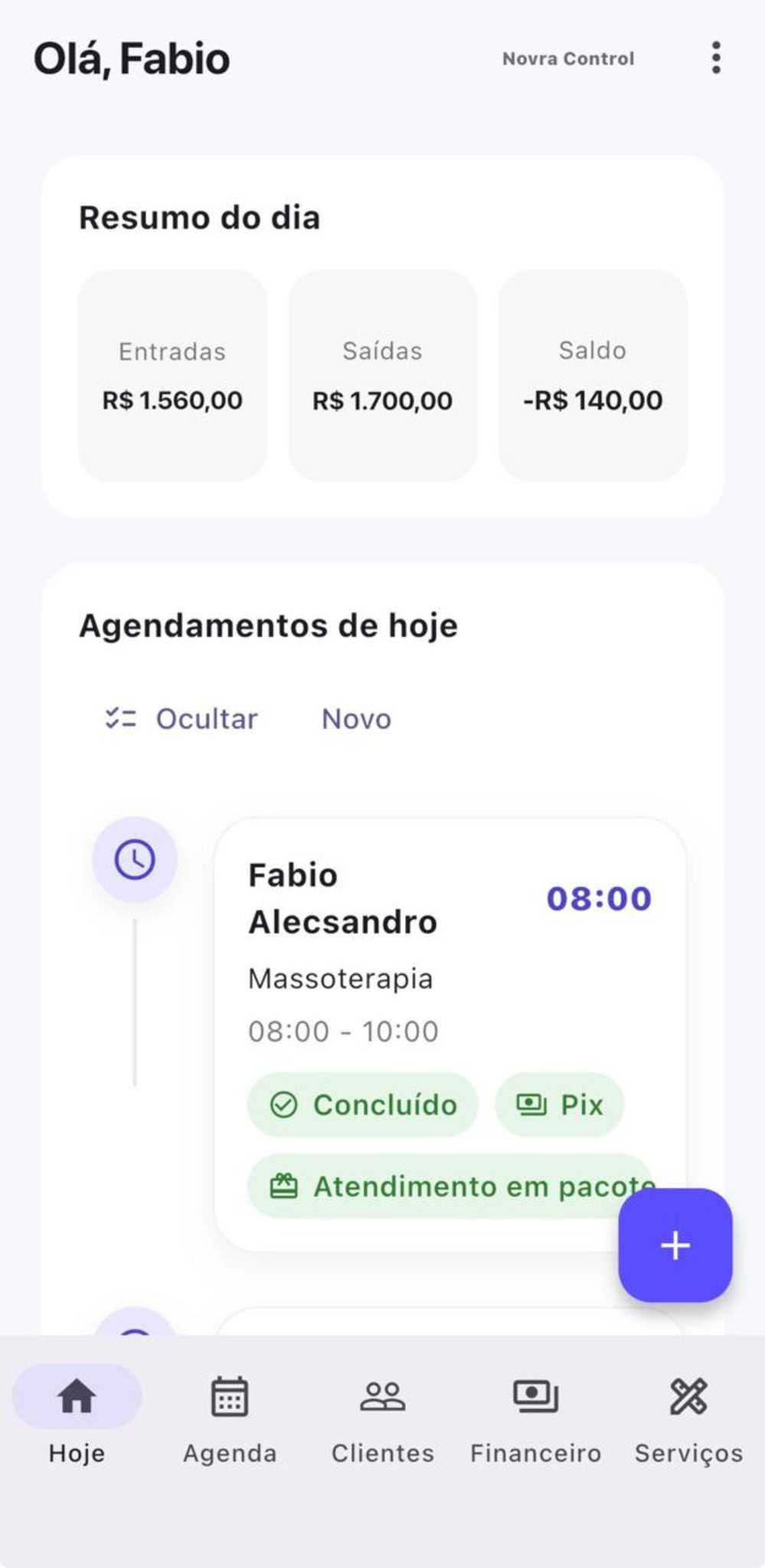Expand the Resumo do dia section
The width and height of the screenshot is (765, 1568).
pos(199,217)
